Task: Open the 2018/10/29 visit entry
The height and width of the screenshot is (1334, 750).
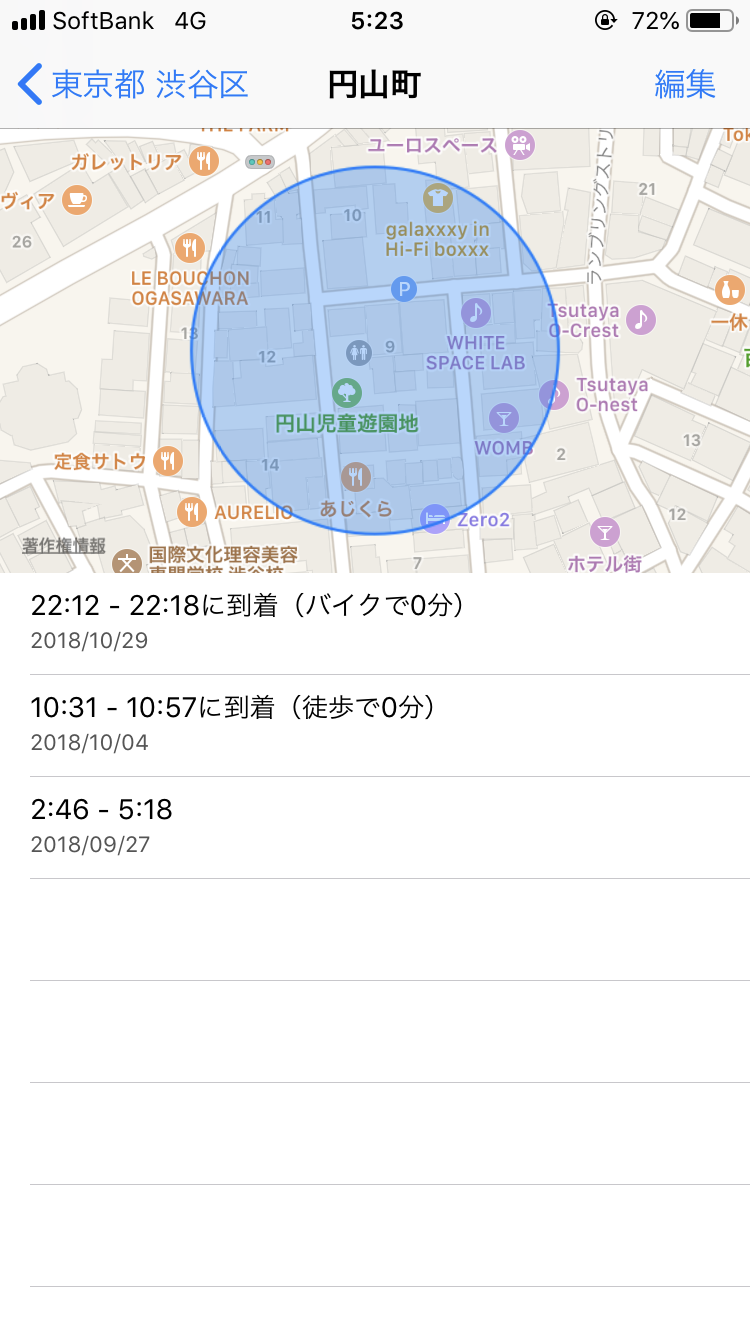Action: coord(375,624)
